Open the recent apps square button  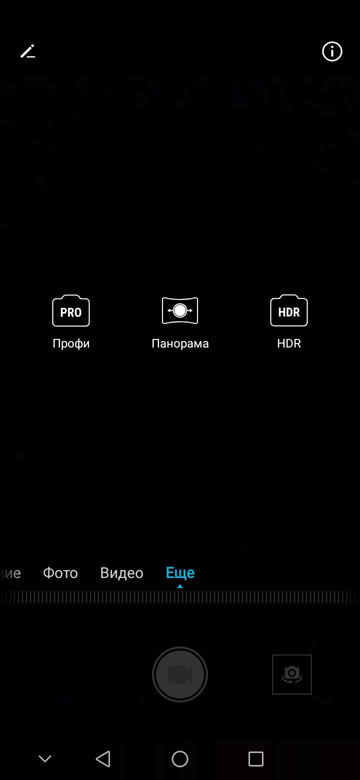[x=256, y=759]
